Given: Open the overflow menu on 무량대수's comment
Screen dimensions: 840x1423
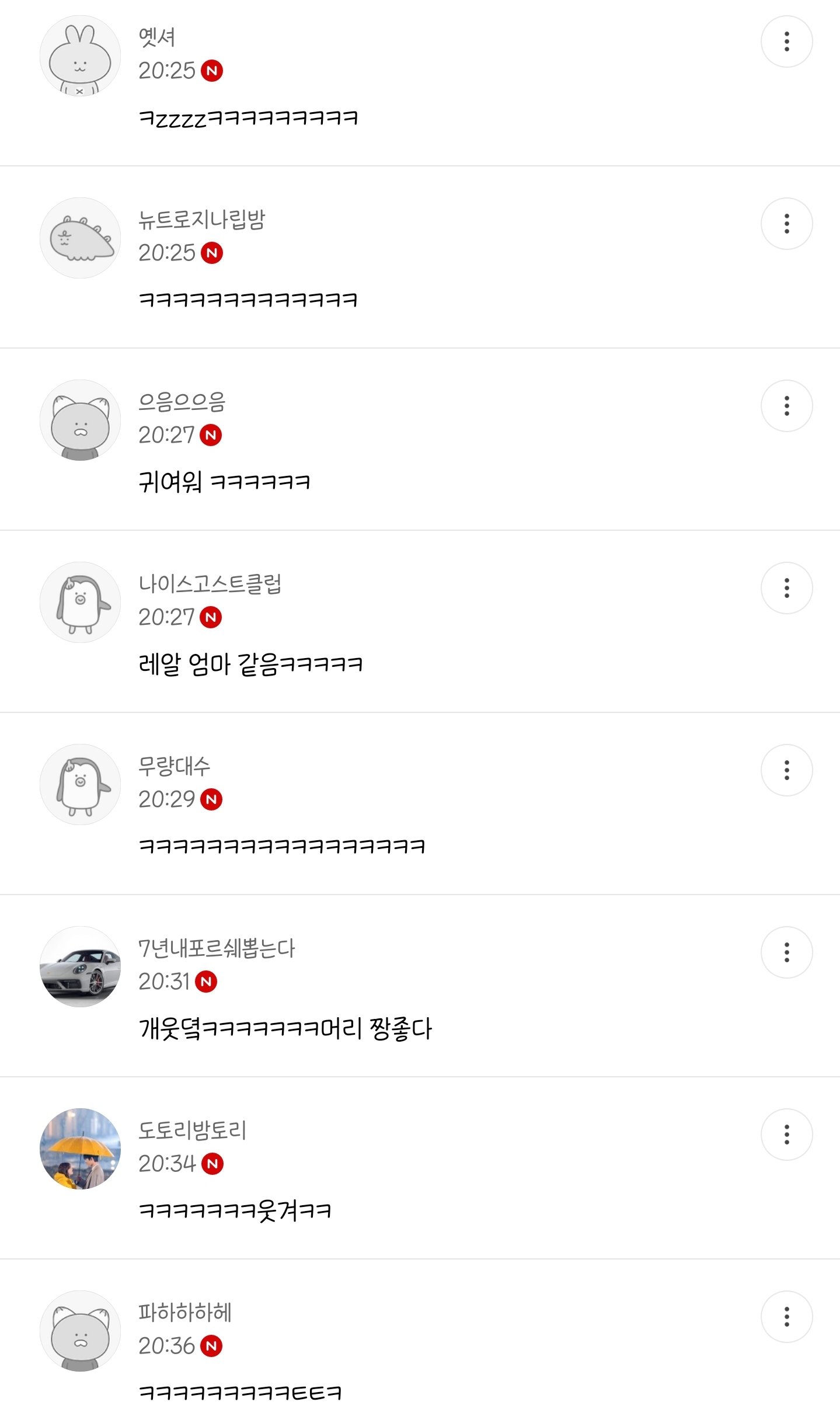Looking at the screenshot, I should coord(786,770).
